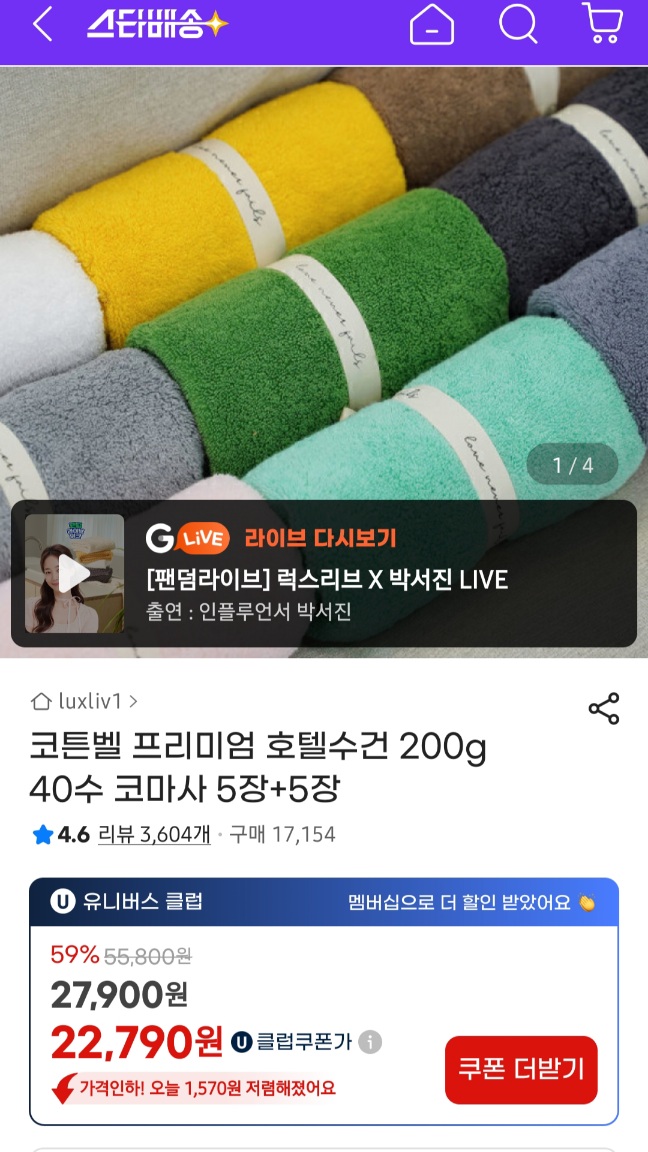Open the luxliv1 seller store

tap(85, 701)
